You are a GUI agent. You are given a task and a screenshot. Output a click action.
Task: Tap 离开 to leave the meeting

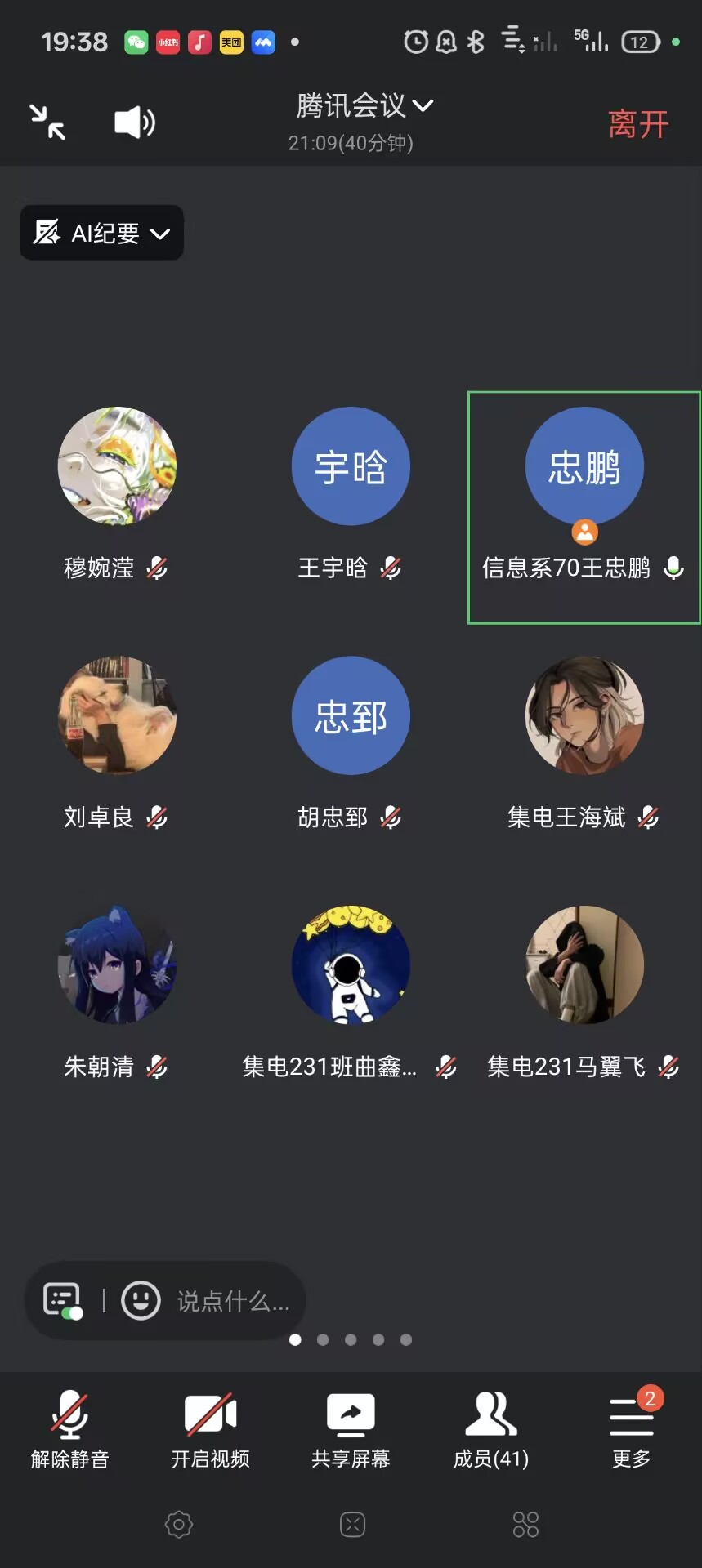[x=637, y=124]
